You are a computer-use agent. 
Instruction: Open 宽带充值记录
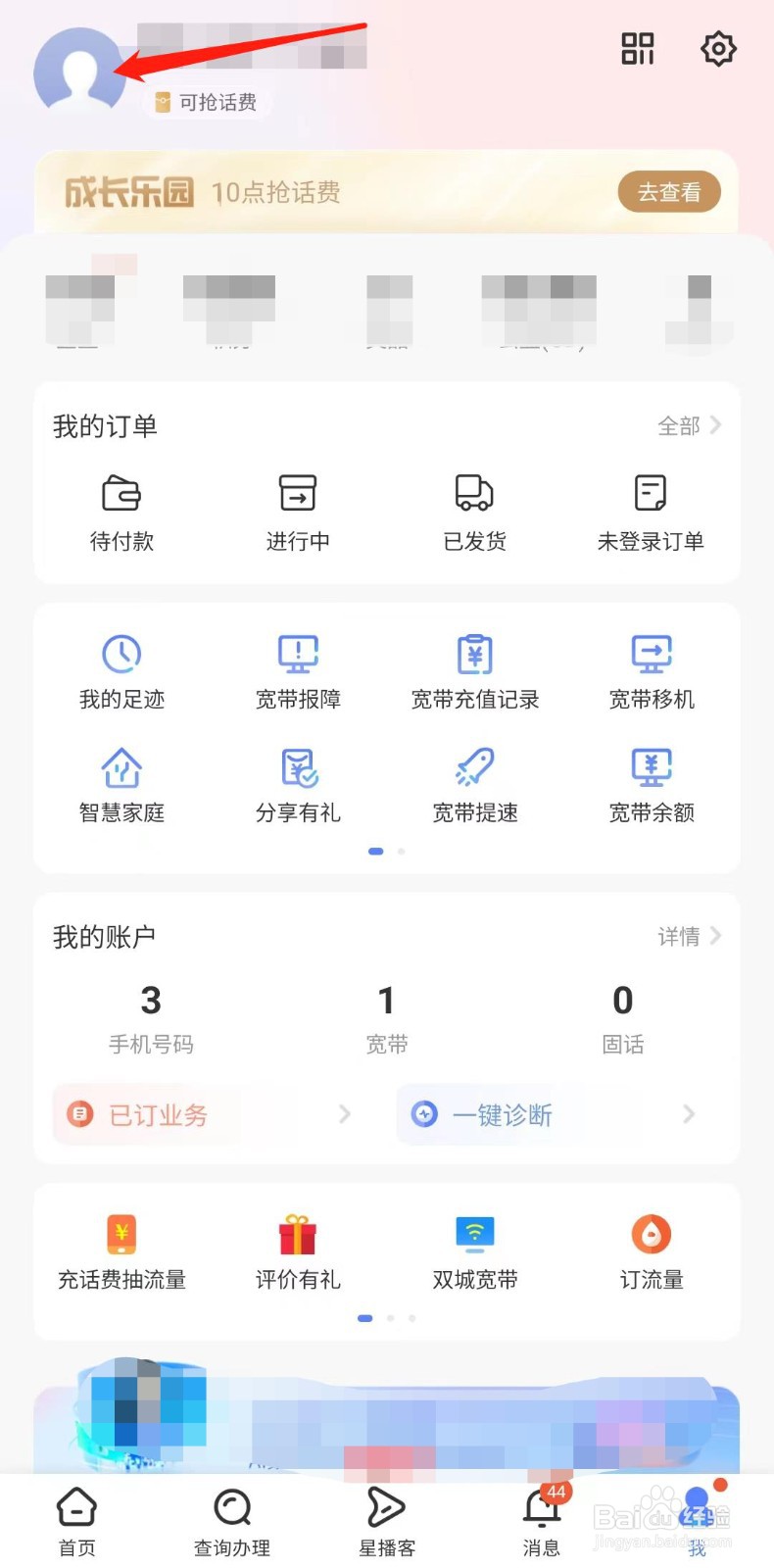(474, 671)
